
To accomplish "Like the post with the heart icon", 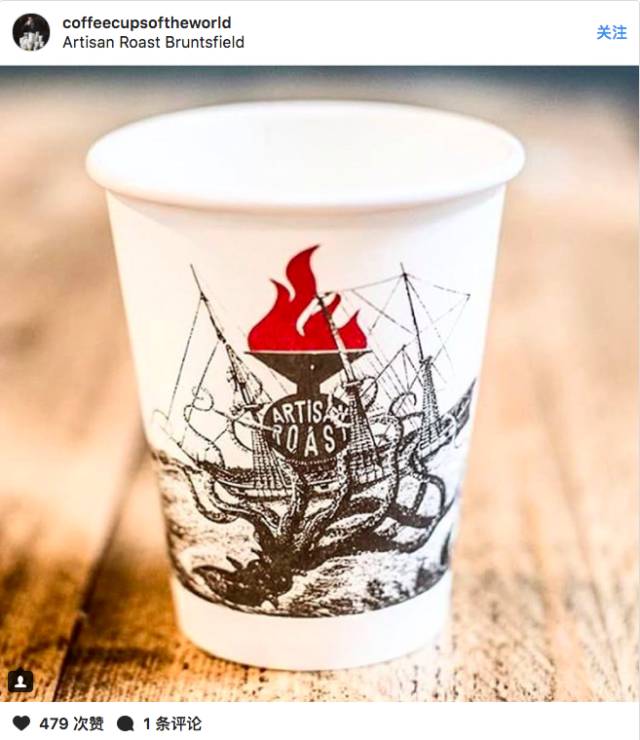I will click(21, 723).
